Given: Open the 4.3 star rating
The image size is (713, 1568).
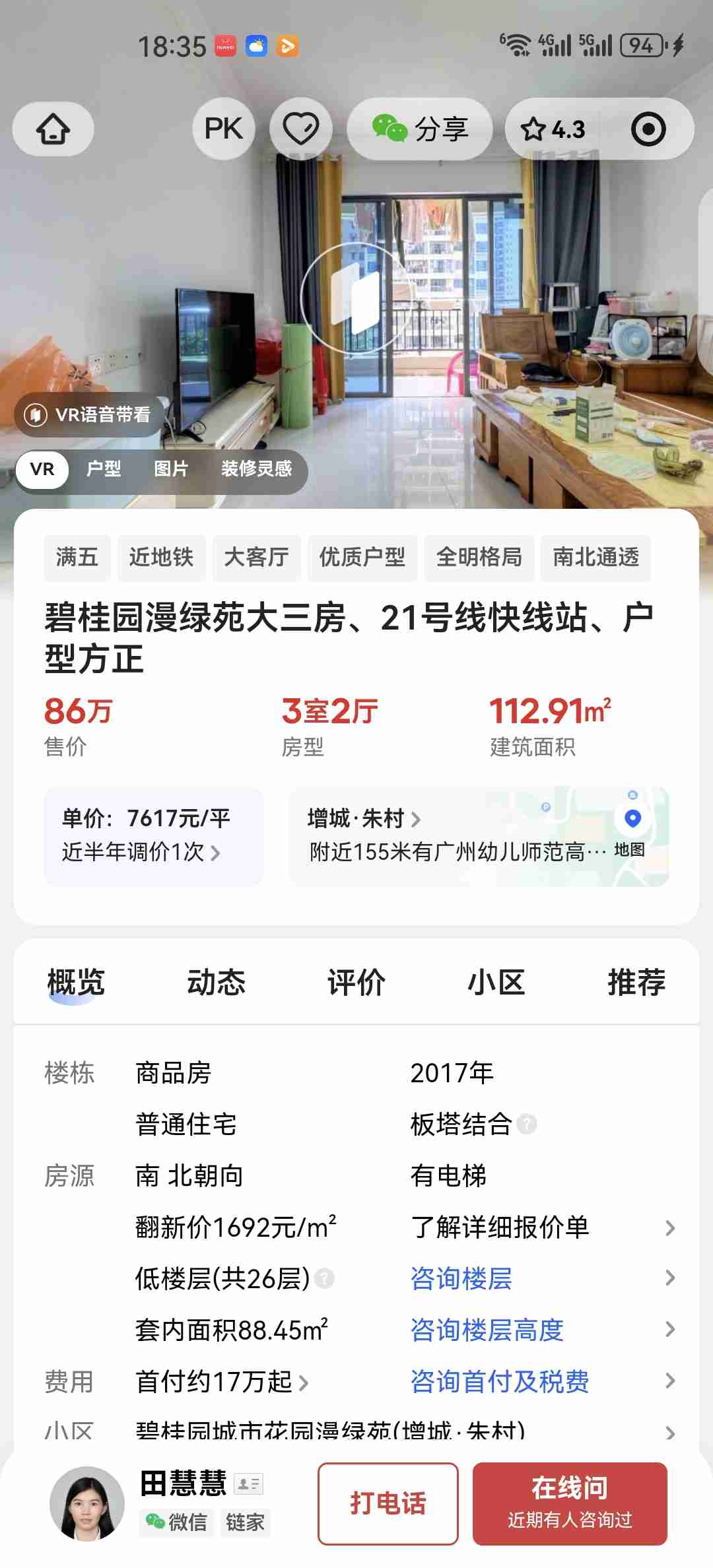Looking at the screenshot, I should pos(553,129).
